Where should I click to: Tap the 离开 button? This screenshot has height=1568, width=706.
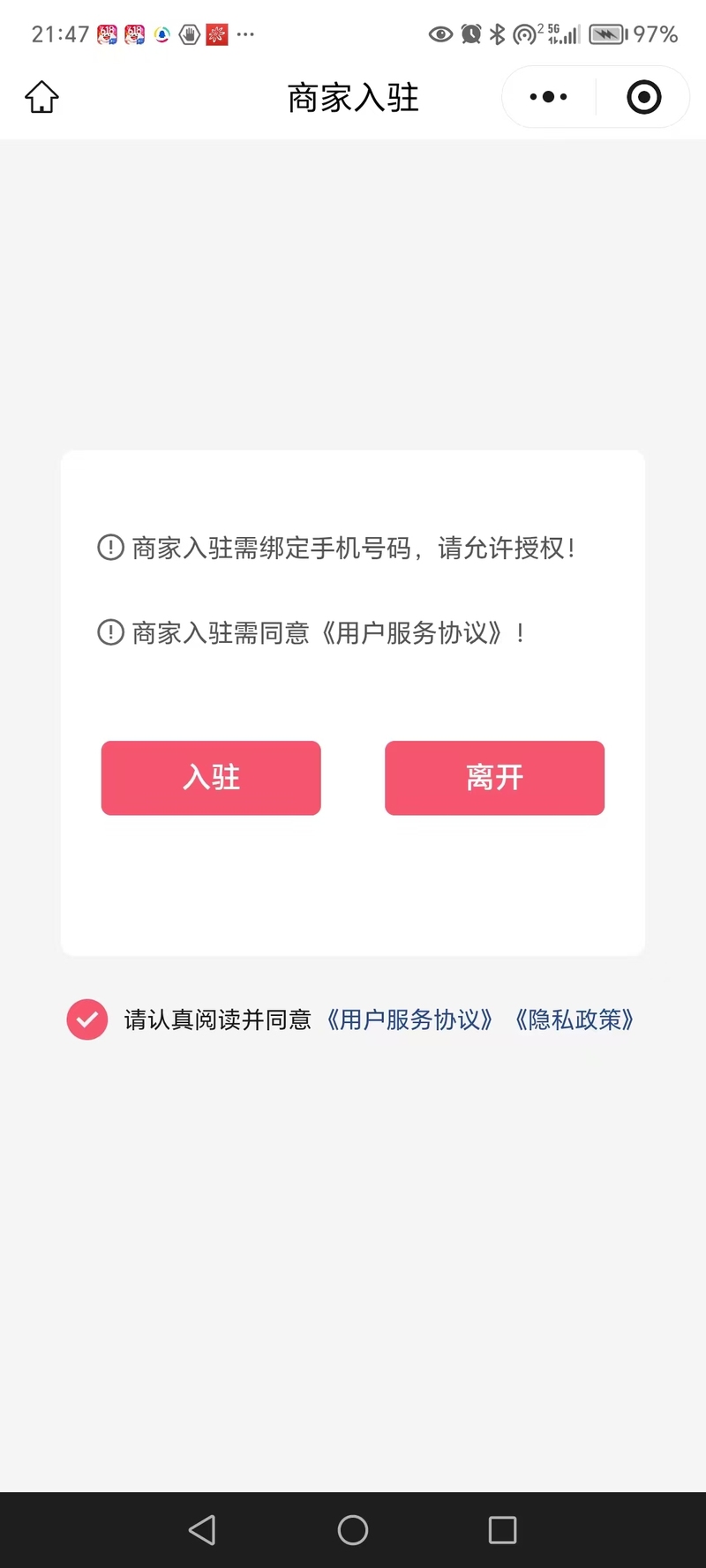point(494,778)
